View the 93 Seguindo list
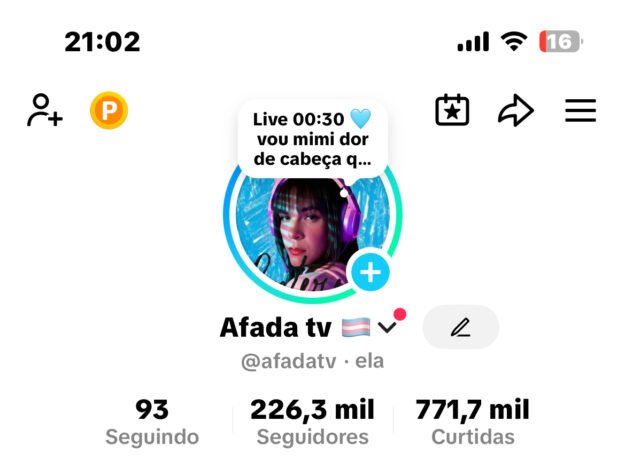Viewport: 625px width, 461px height. 152,422
